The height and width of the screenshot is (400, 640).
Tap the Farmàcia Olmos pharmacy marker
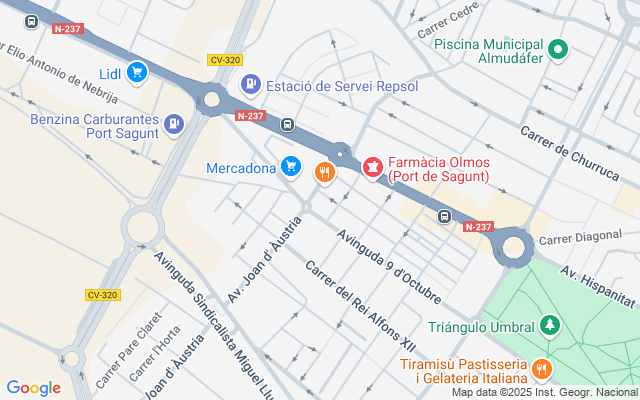click(372, 168)
